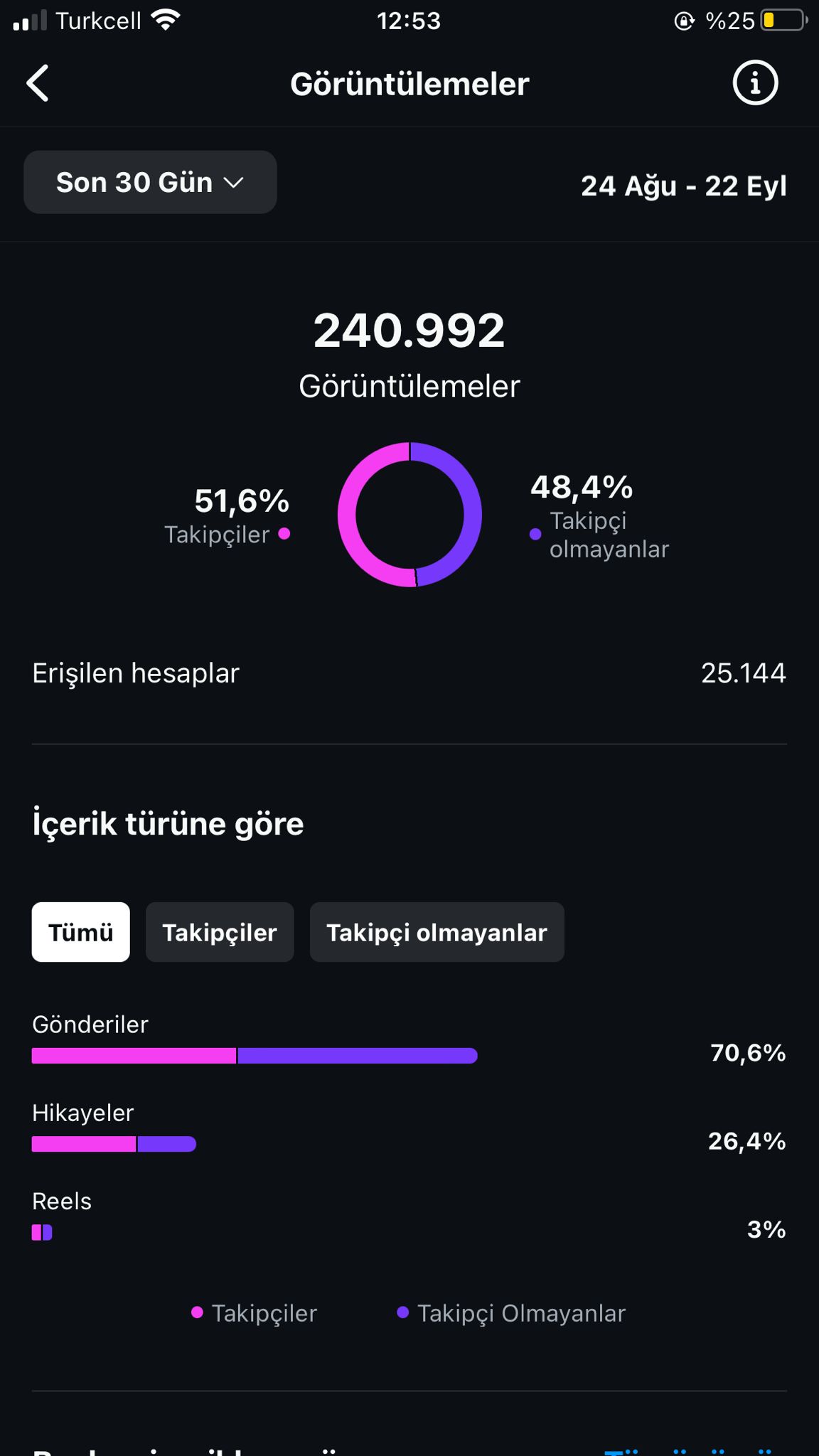
Task: Open the Son 30 Gün date range dropdown
Action: pos(150,182)
